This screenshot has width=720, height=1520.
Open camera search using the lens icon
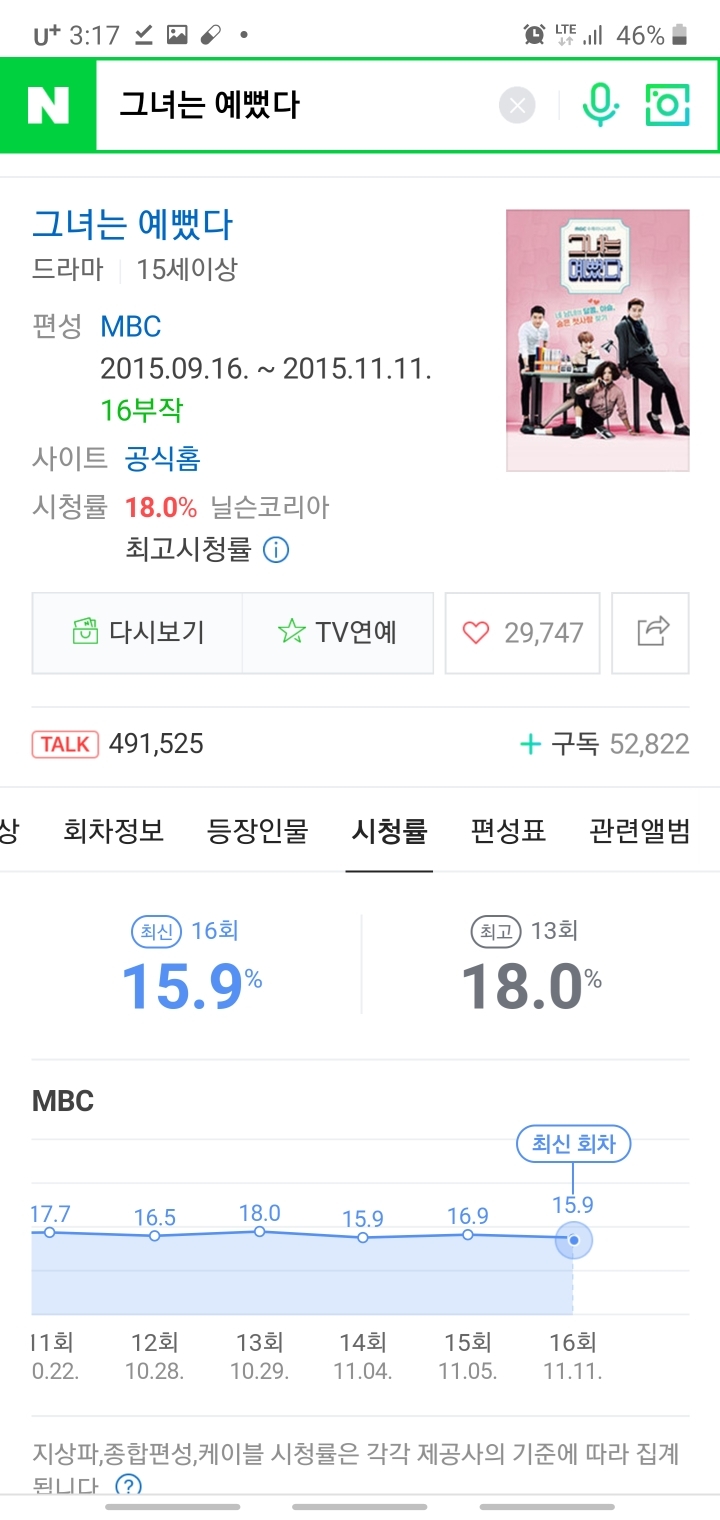tap(667, 103)
